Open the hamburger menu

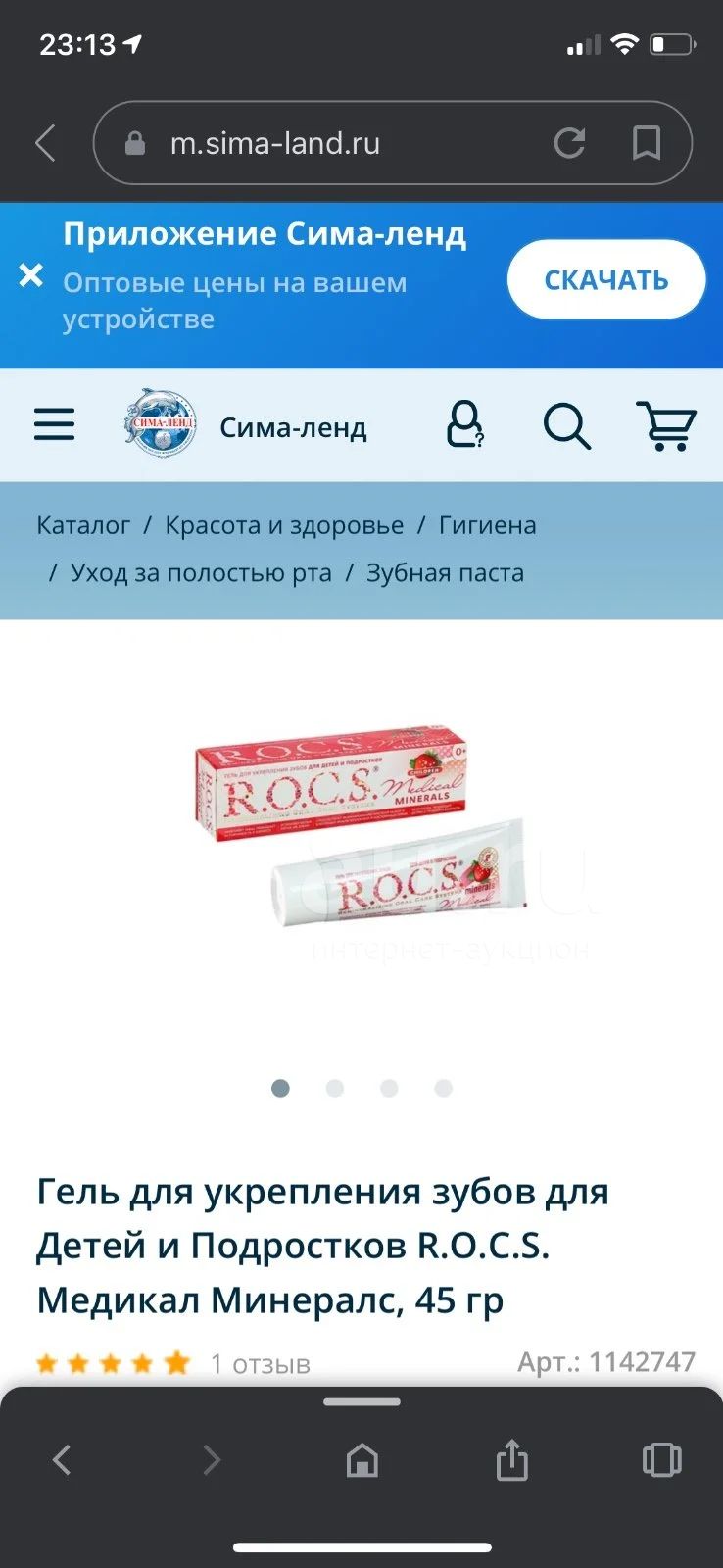54,425
